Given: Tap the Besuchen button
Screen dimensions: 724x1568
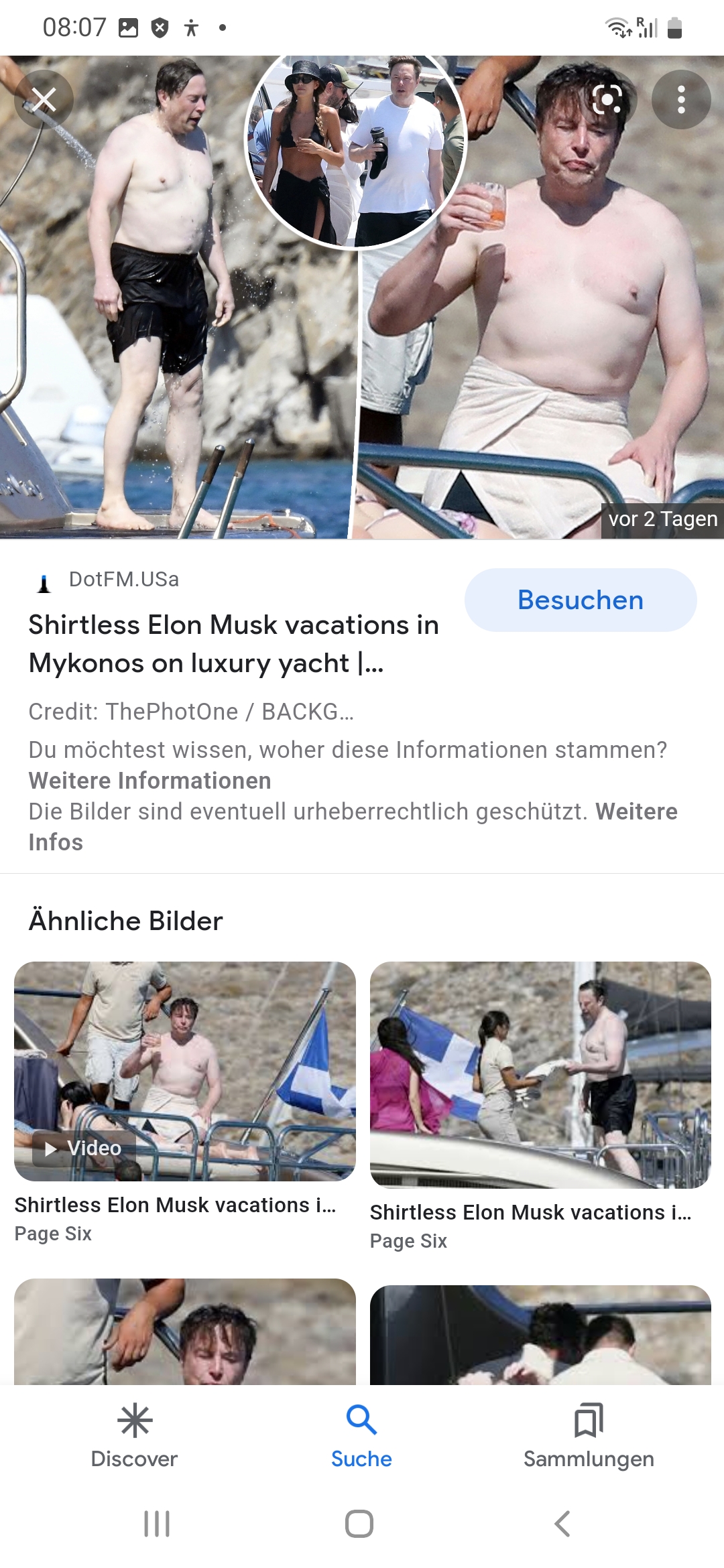Looking at the screenshot, I should (581, 600).
